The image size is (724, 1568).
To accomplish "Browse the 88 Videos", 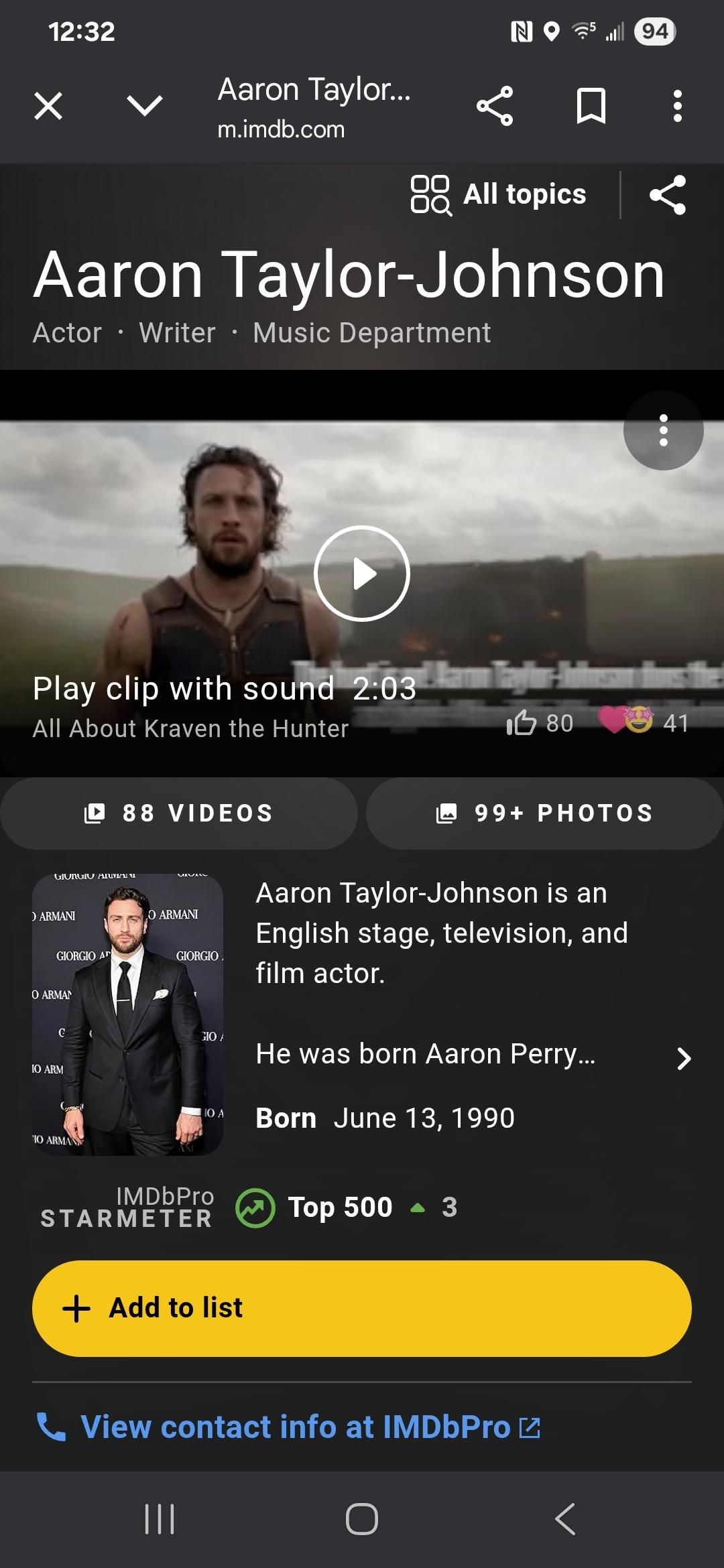I will point(179,813).
